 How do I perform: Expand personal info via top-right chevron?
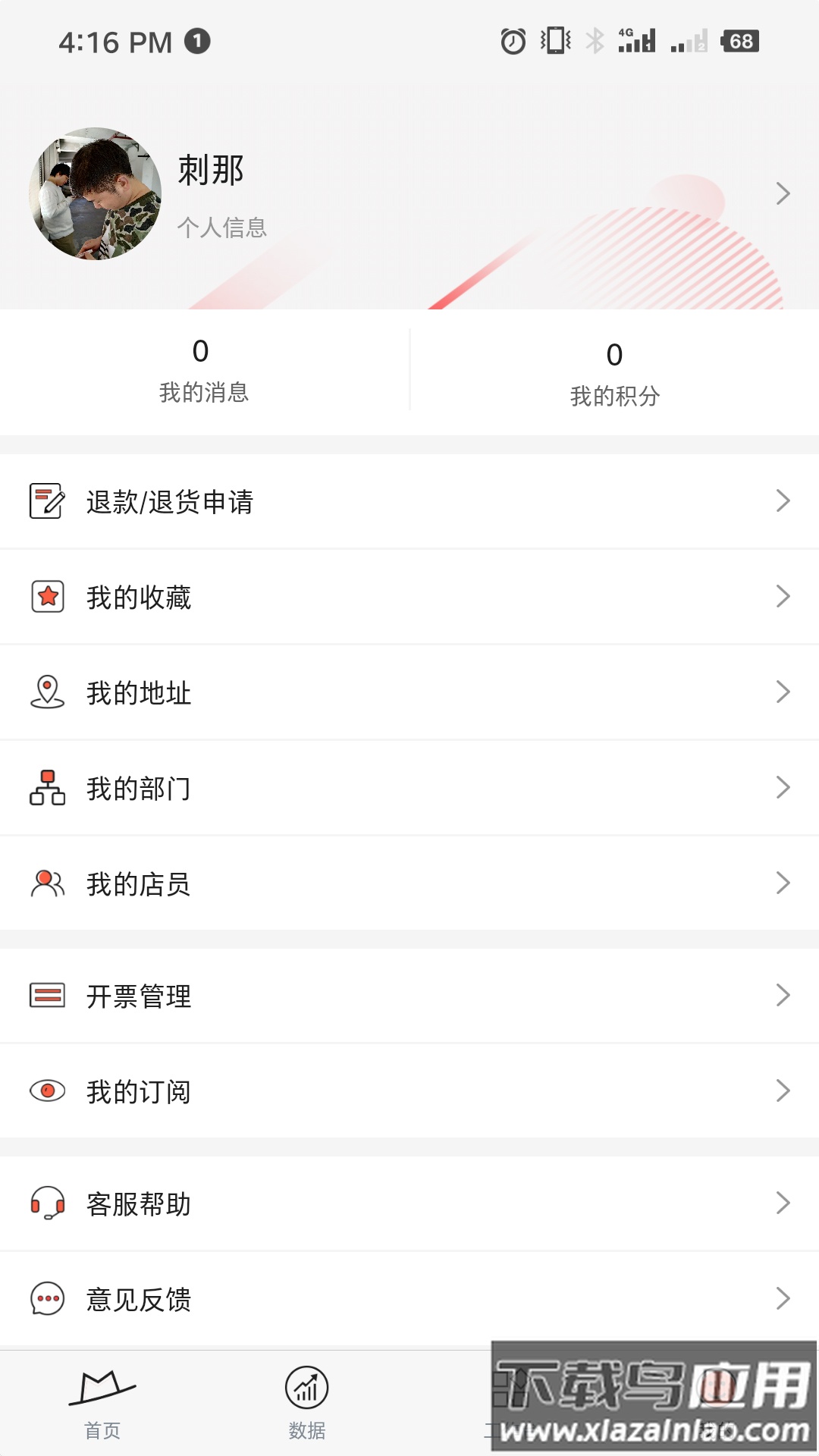784,194
